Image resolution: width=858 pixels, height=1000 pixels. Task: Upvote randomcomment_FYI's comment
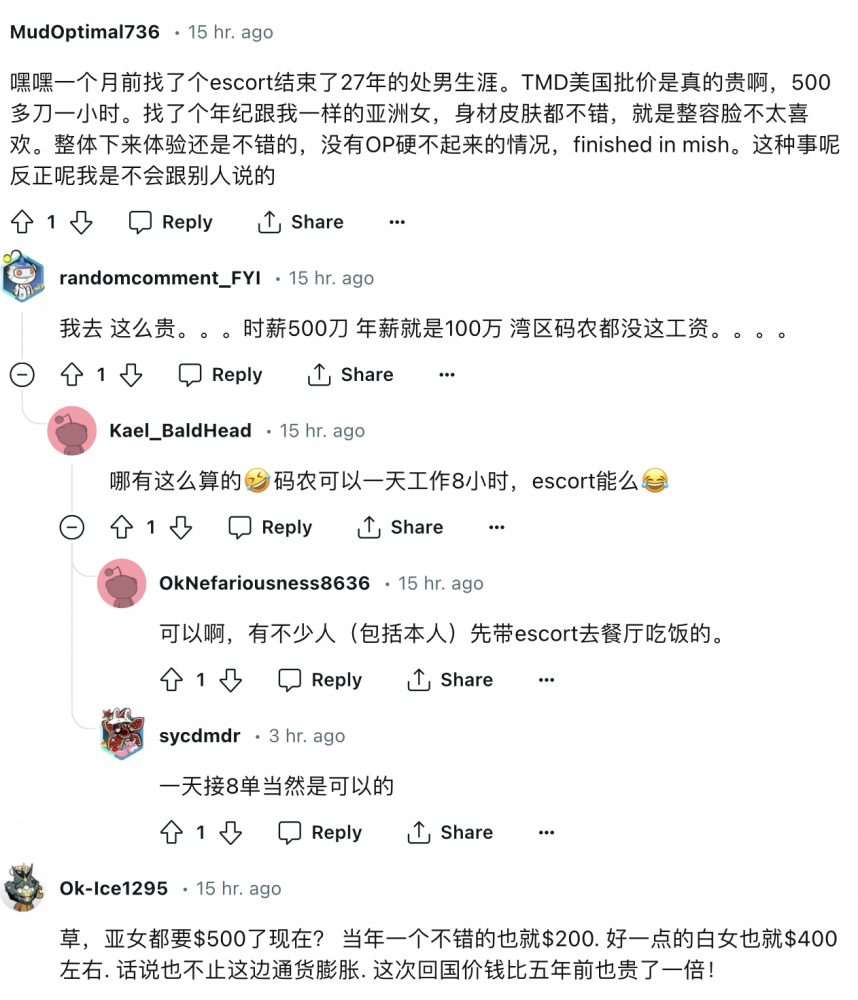pos(72,375)
